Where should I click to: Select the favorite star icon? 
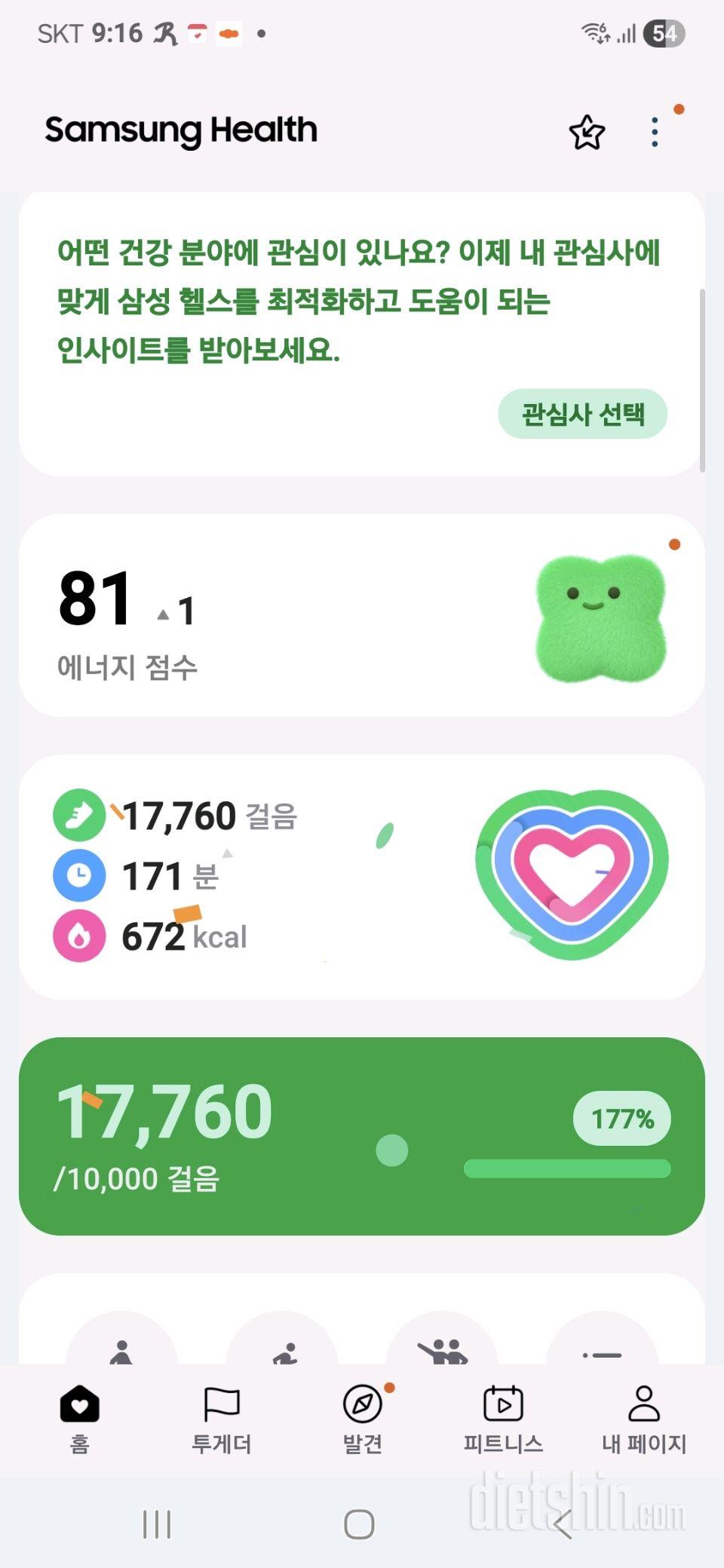(586, 131)
